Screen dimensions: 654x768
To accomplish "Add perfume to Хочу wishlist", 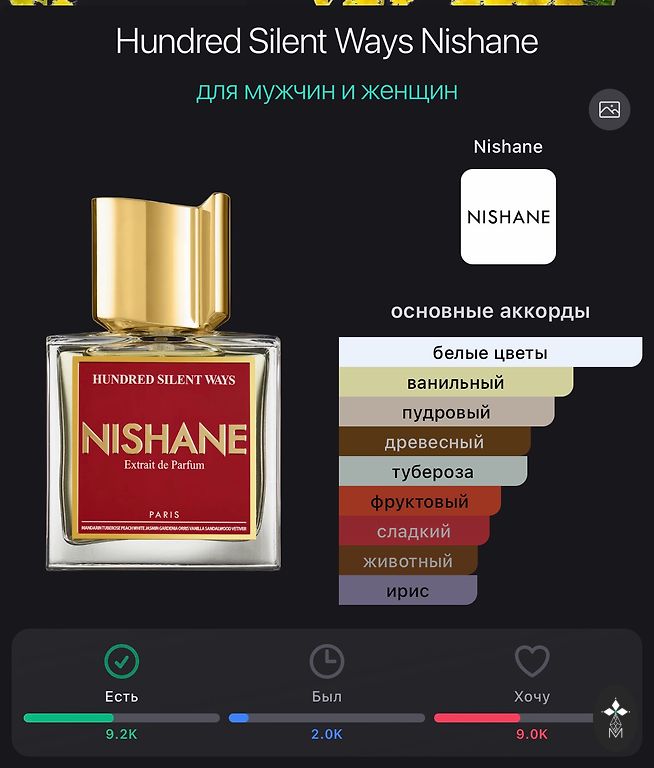I will (531, 662).
